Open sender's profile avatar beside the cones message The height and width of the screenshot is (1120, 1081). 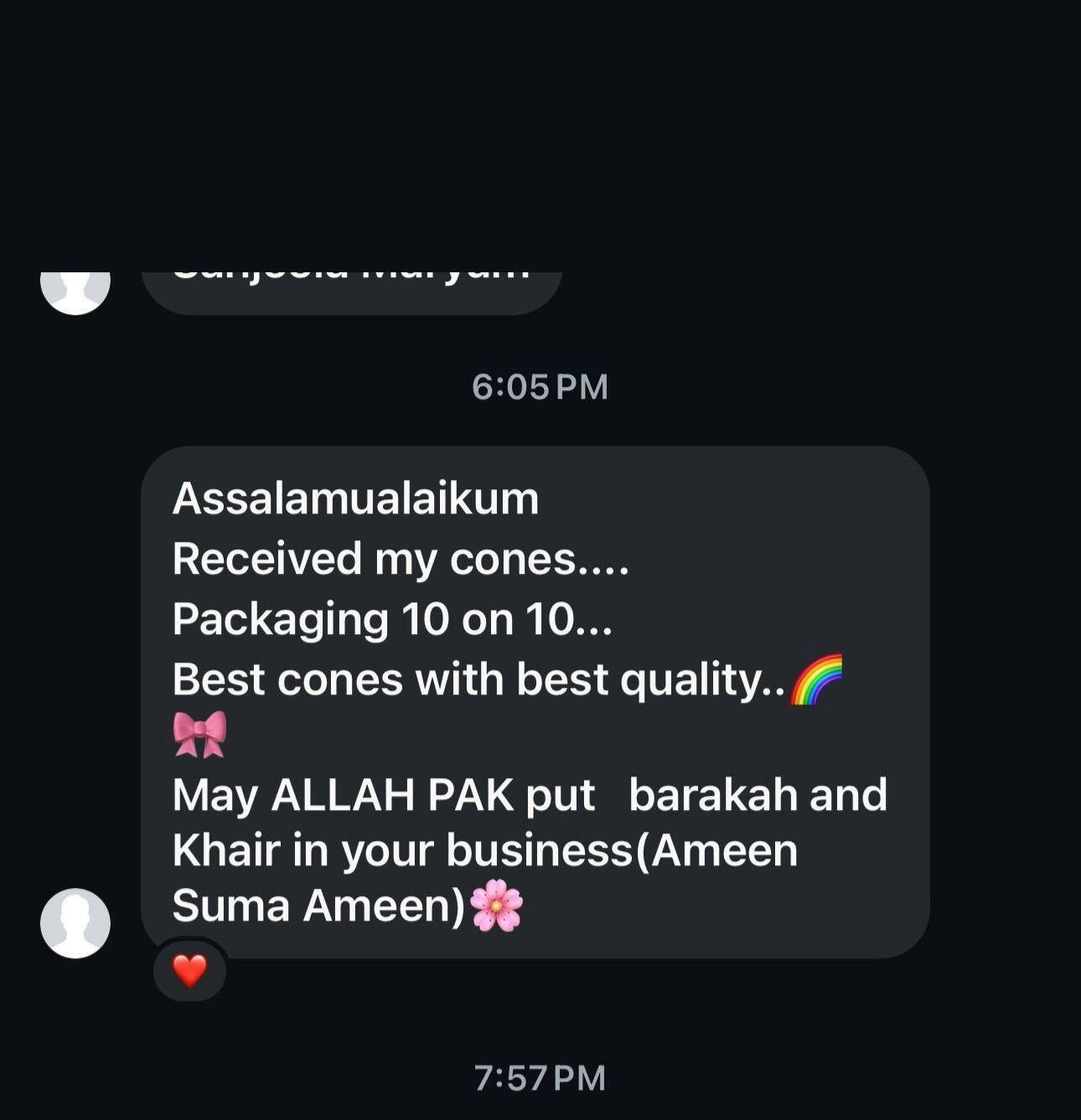75,923
